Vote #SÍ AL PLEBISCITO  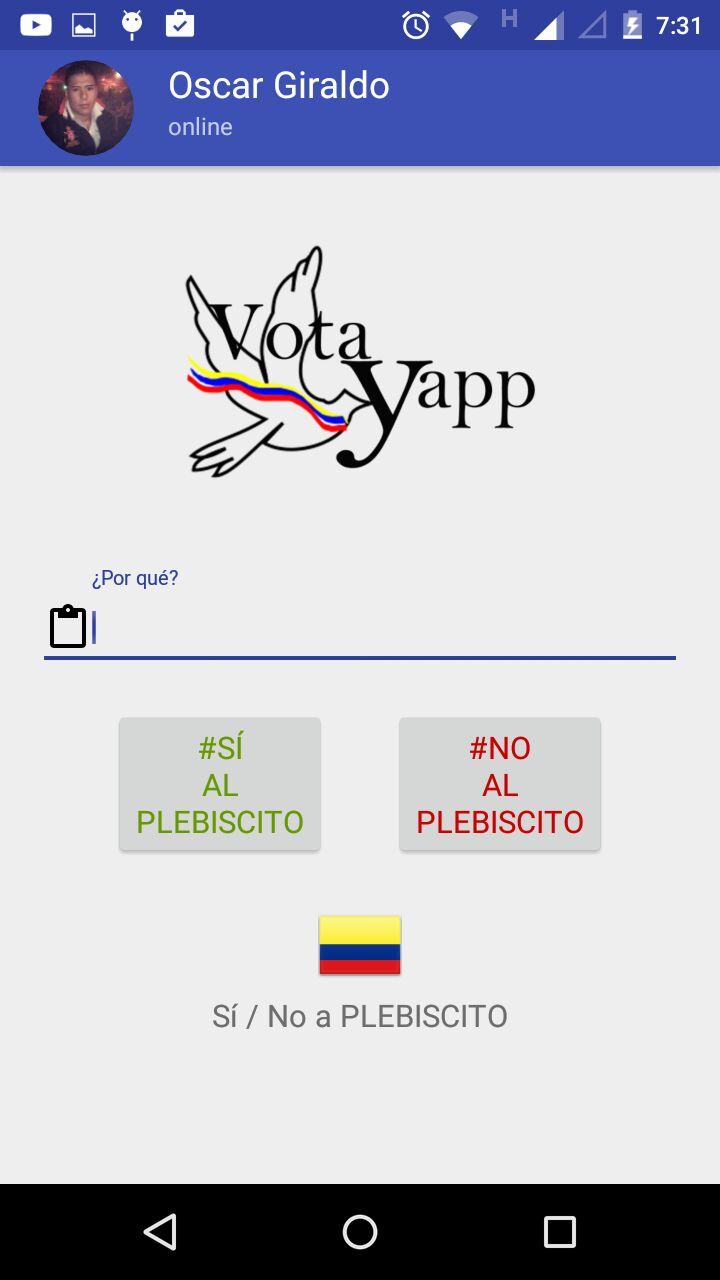click(x=220, y=785)
